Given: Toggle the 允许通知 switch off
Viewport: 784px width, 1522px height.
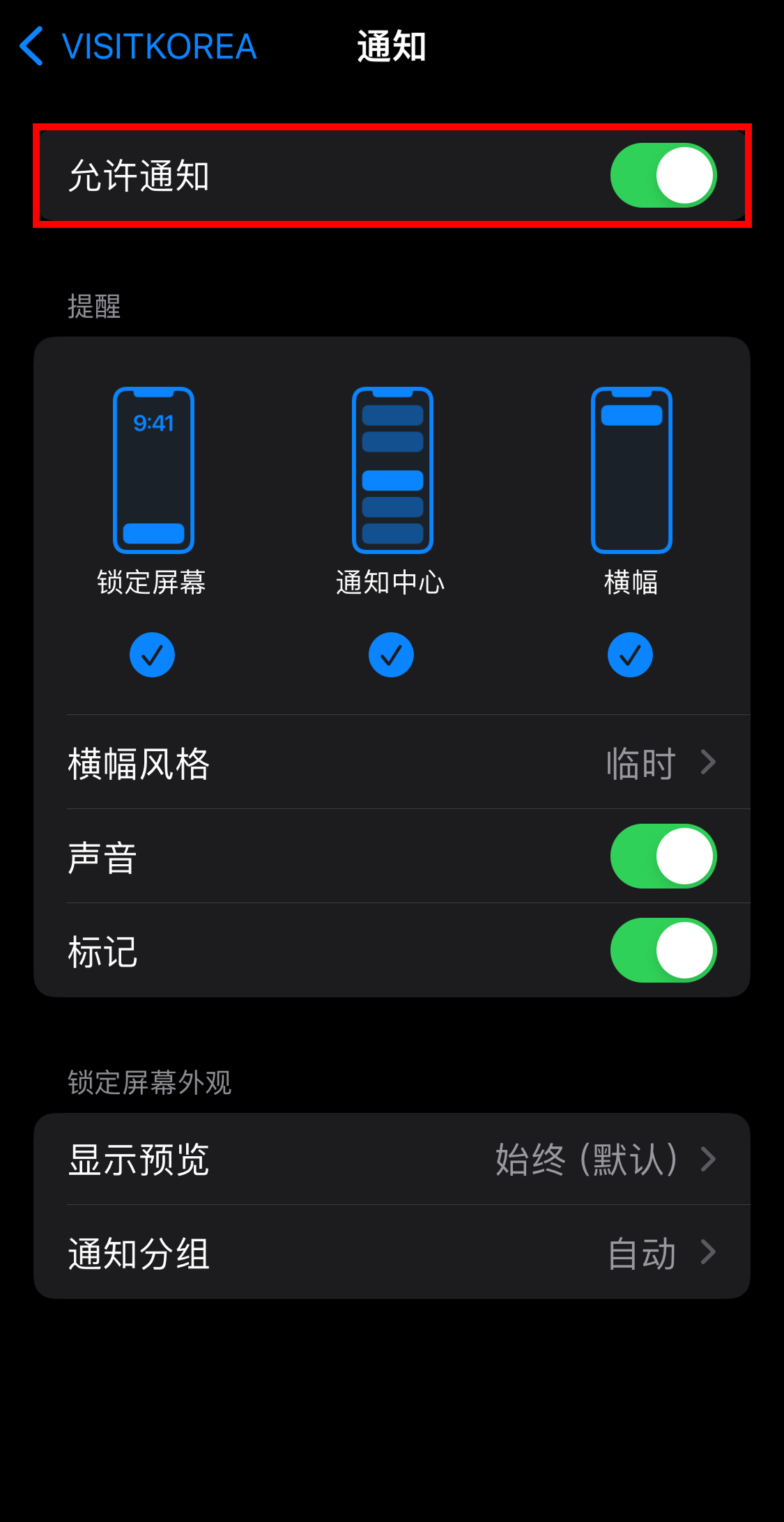Looking at the screenshot, I should tap(663, 176).
